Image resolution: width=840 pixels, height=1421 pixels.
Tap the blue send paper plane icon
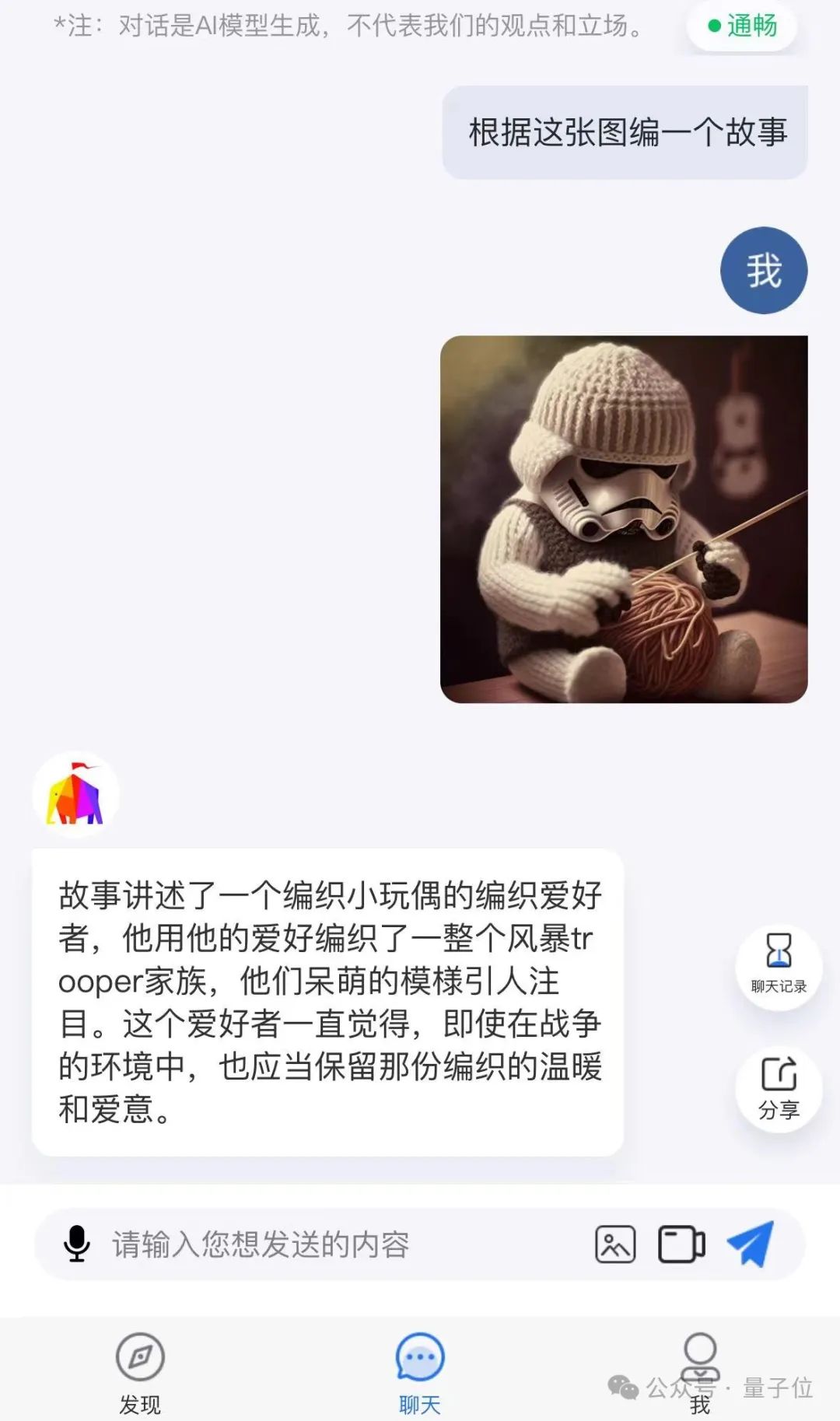(x=748, y=1244)
